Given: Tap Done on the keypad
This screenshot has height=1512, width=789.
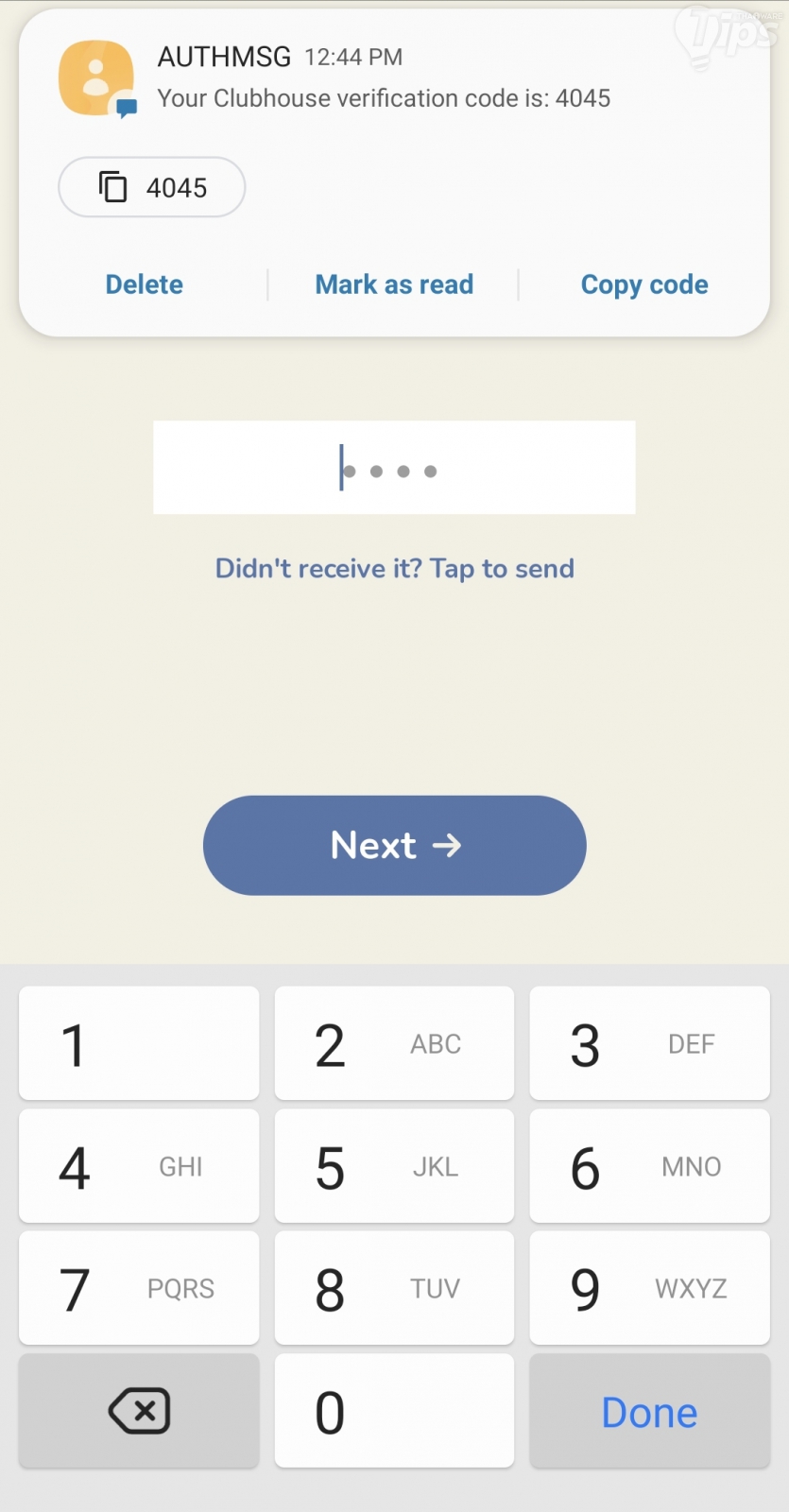Looking at the screenshot, I should coord(649,1411).
